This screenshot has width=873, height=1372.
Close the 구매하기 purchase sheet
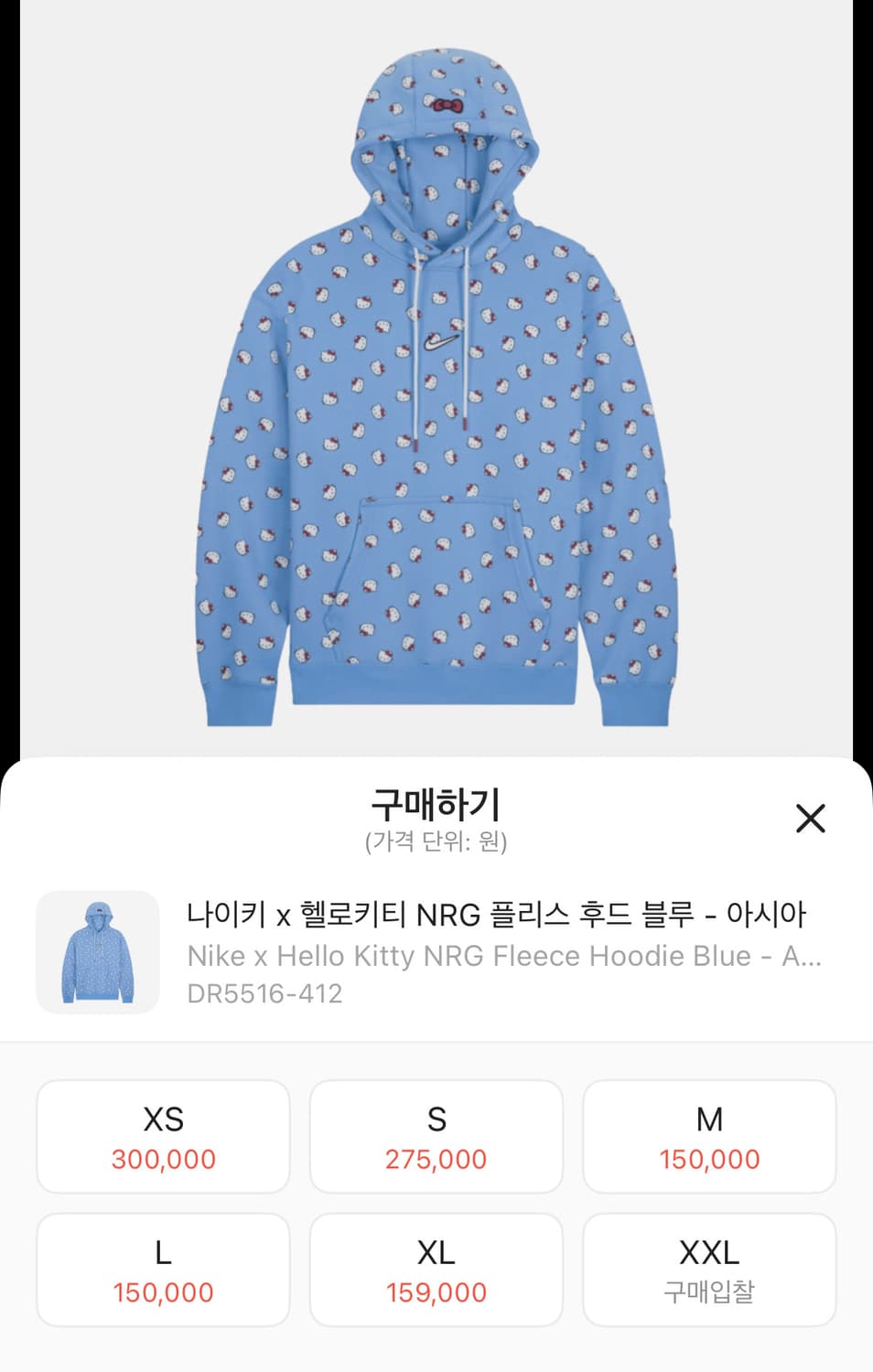tap(809, 820)
